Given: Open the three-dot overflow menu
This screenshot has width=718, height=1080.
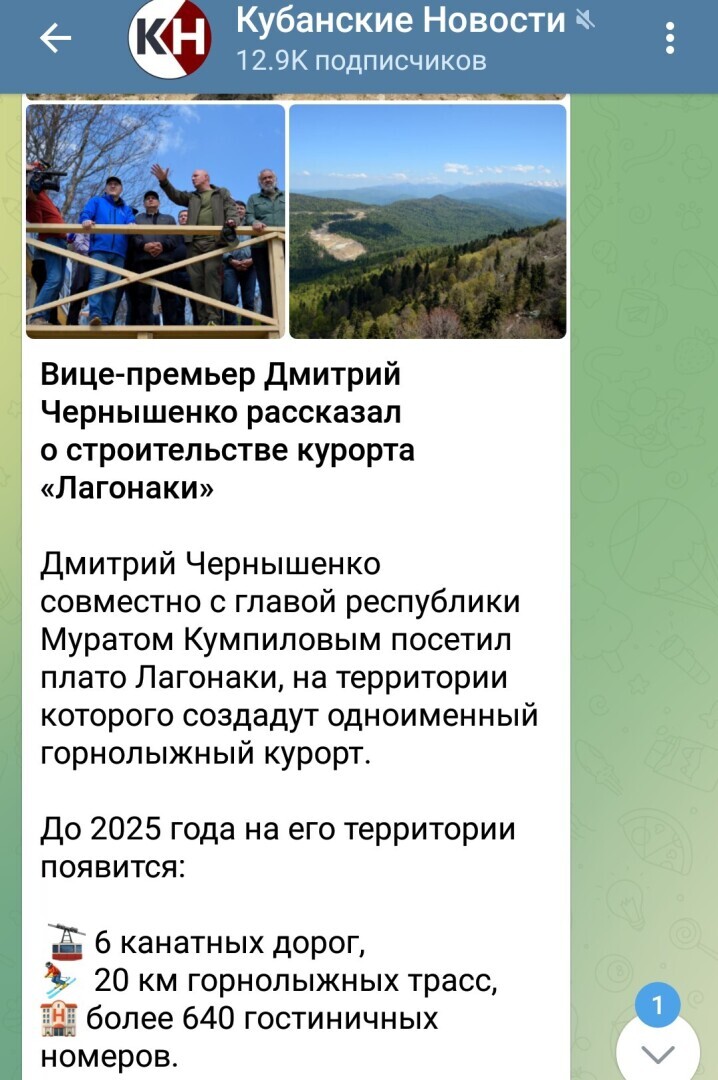Looking at the screenshot, I should 670,39.
